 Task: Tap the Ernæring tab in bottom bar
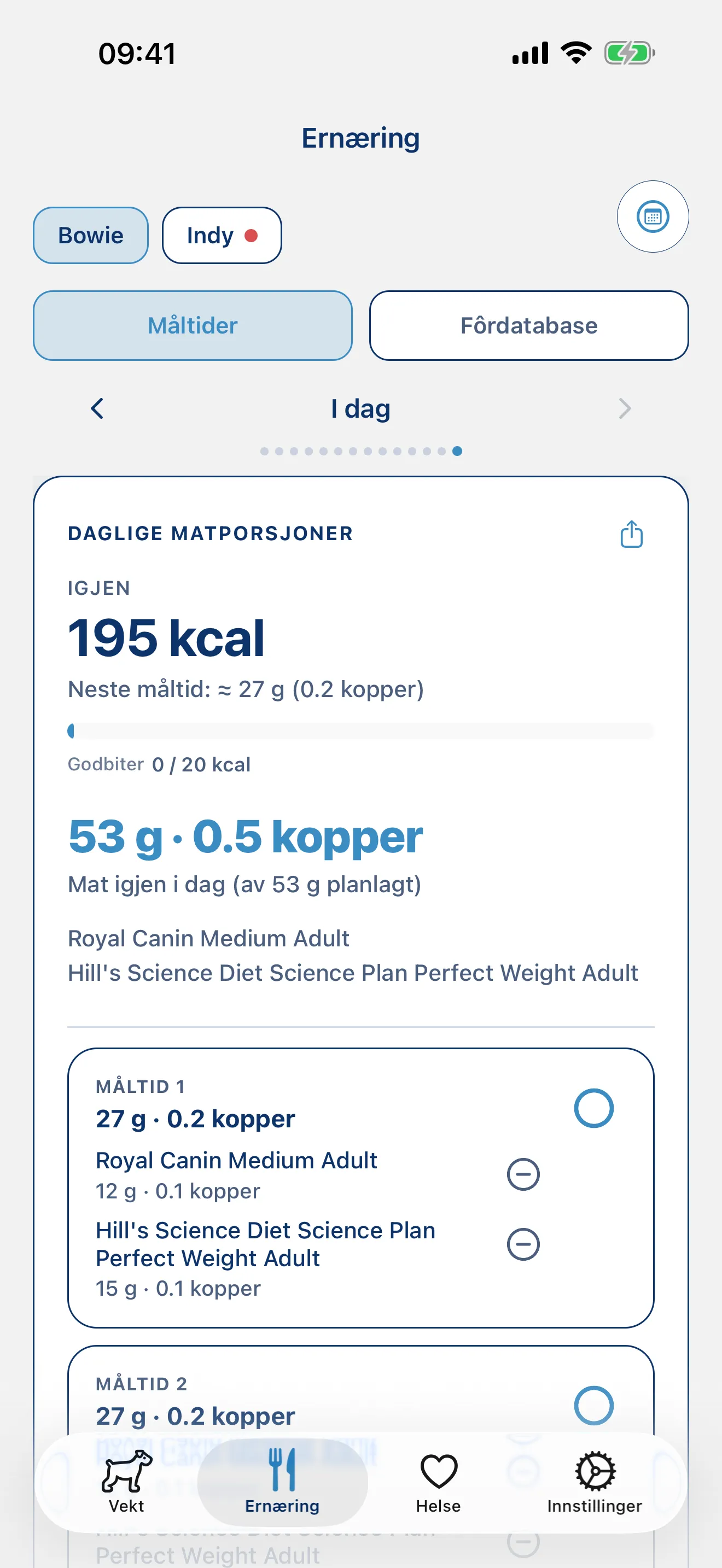click(x=282, y=1482)
